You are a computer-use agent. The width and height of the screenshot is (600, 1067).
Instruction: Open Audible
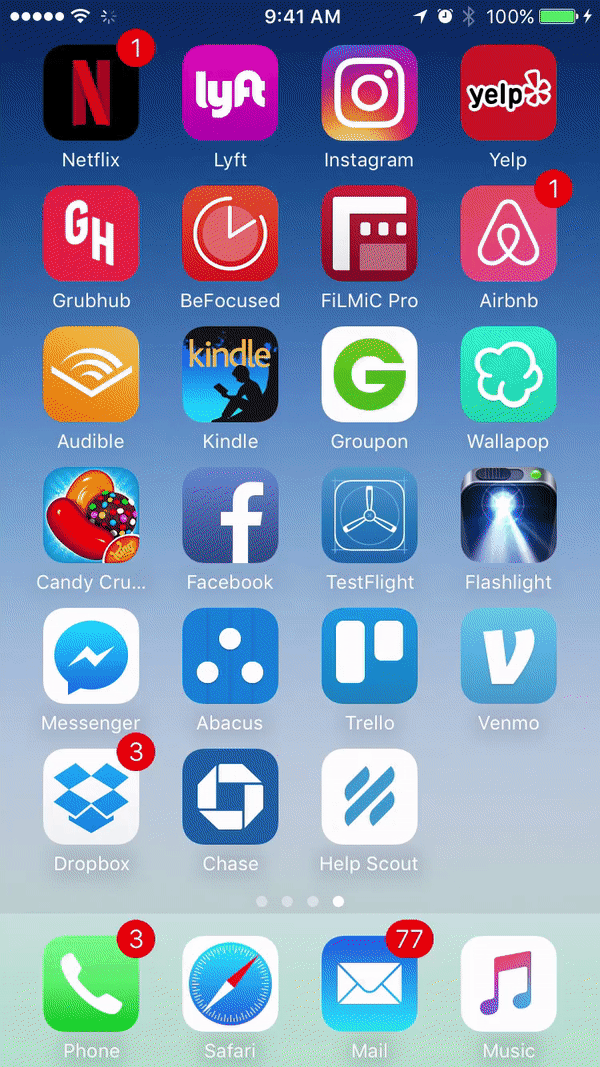coord(91,375)
